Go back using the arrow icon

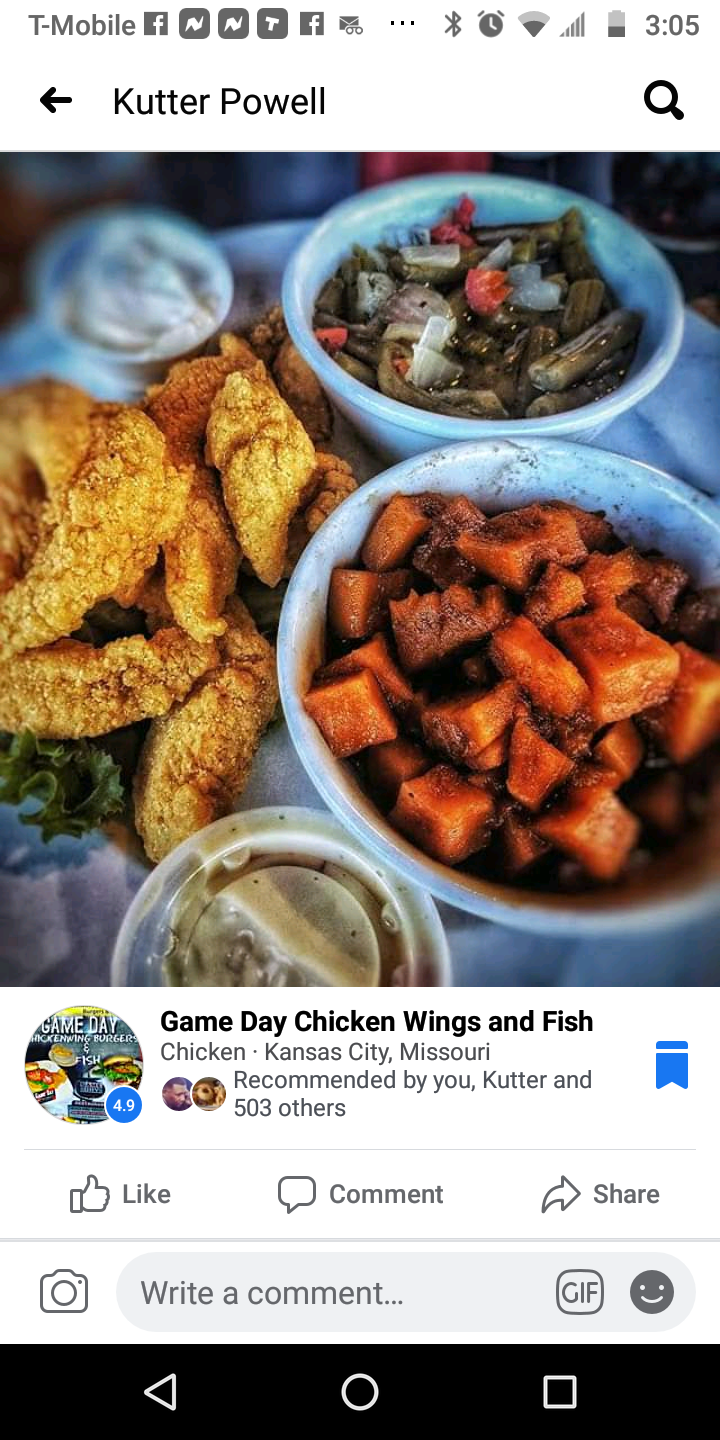coord(56,100)
